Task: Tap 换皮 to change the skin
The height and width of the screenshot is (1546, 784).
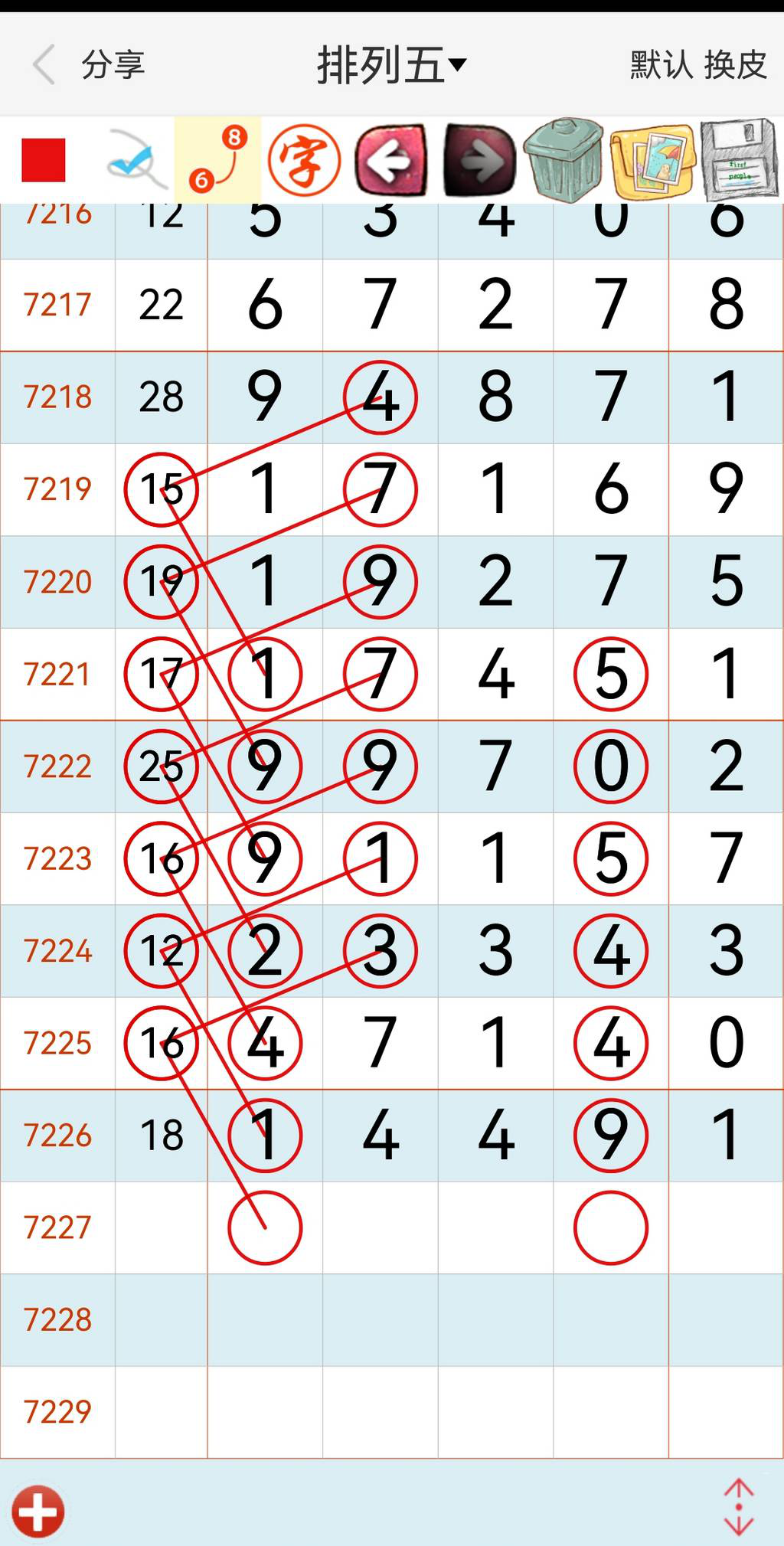Action: click(x=737, y=66)
